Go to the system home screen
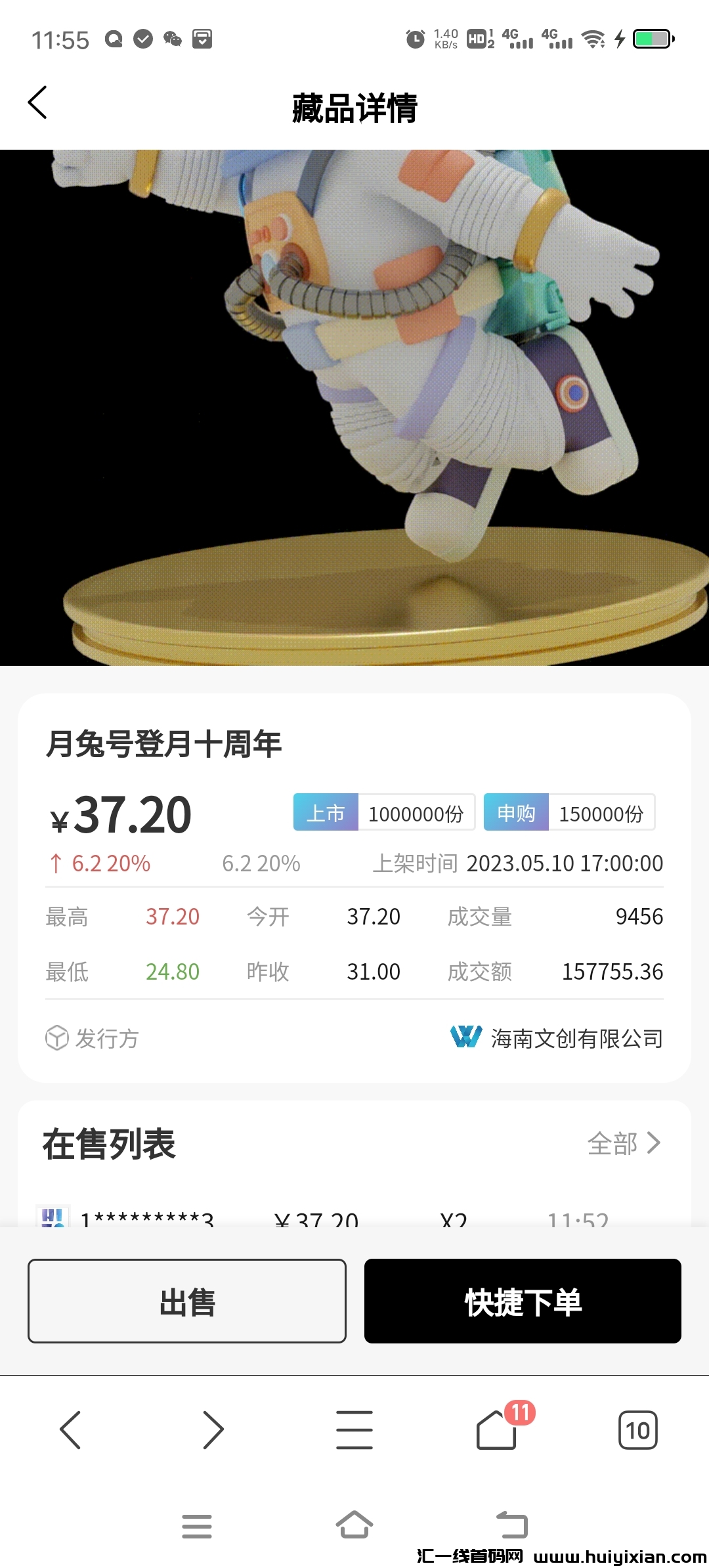Image resolution: width=709 pixels, height=1568 pixels. tap(354, 1525)
